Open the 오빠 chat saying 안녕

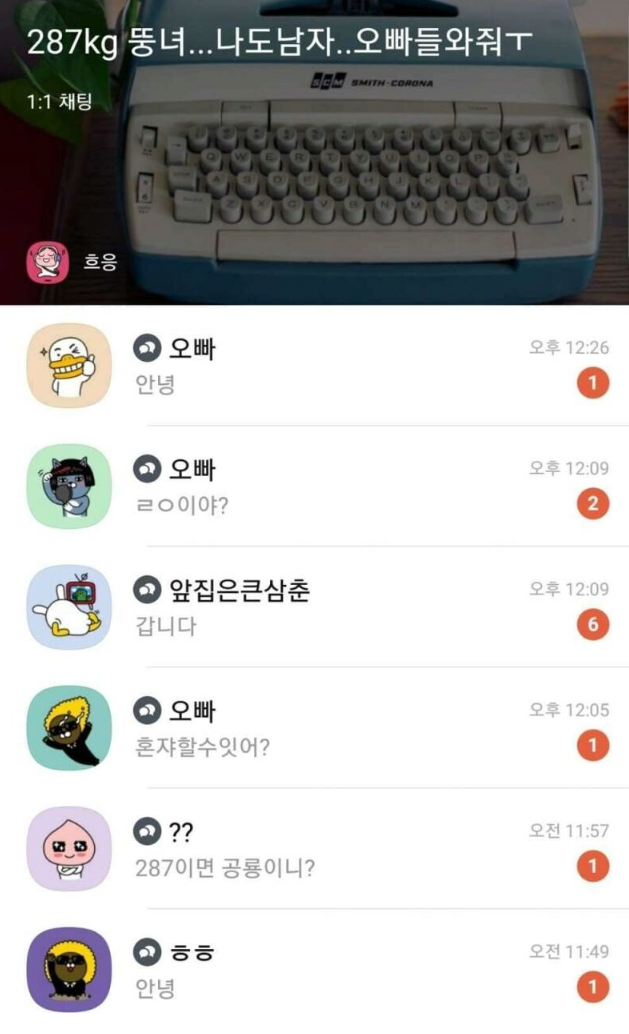pyautogui.click(x=314, y=365)
